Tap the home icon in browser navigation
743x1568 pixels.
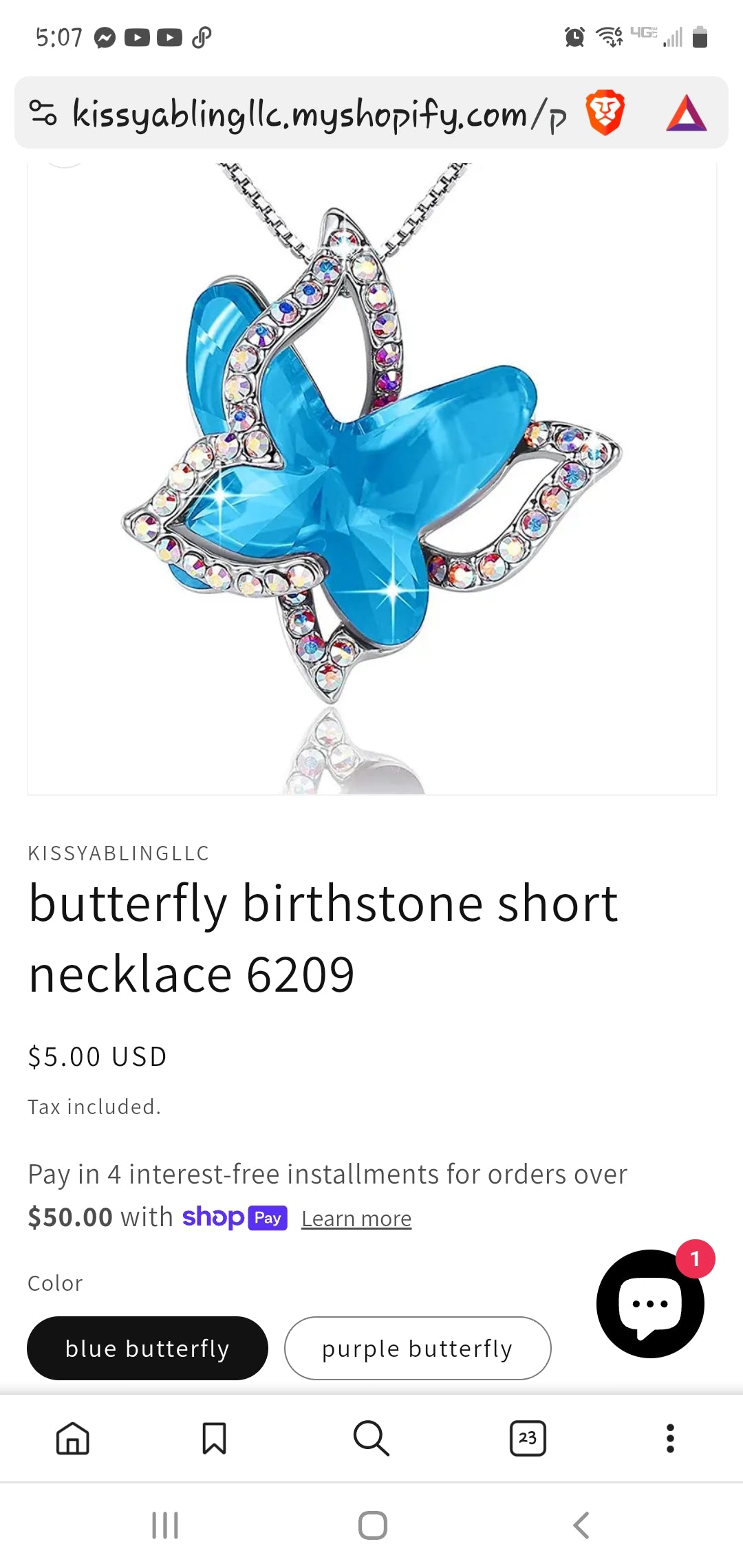[73, 1437]
